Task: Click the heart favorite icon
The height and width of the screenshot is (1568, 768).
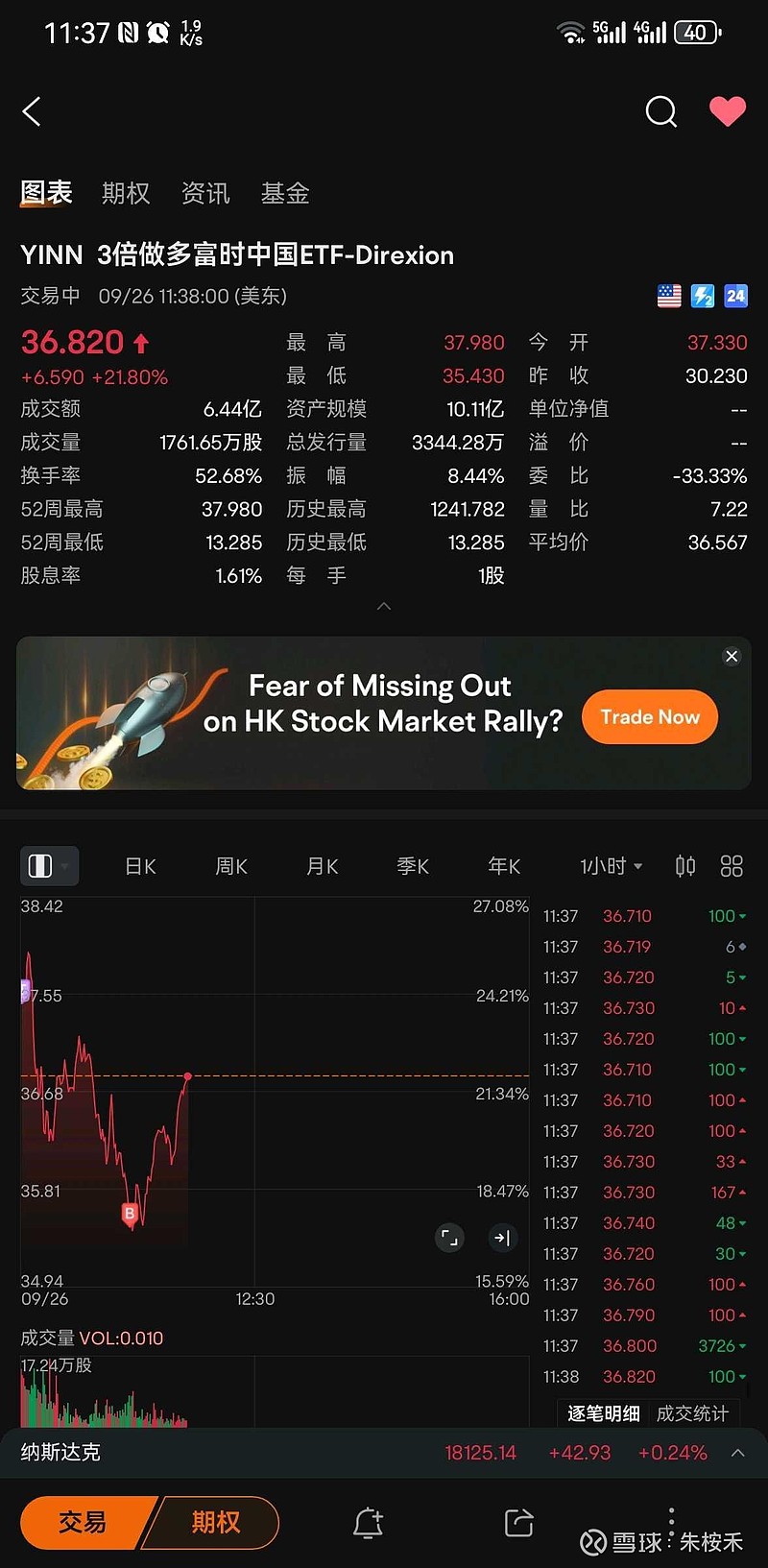Action: pos(728,111)
